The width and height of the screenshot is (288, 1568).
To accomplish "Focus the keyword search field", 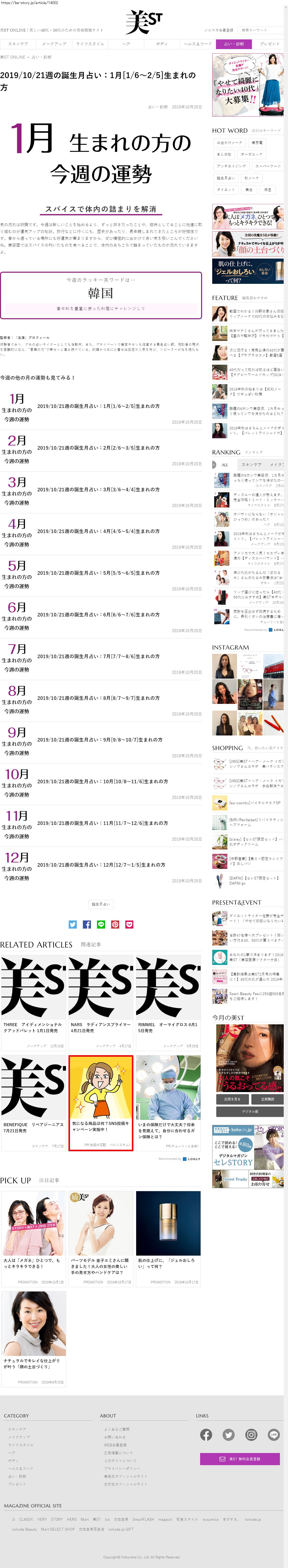I will [261, 30].
